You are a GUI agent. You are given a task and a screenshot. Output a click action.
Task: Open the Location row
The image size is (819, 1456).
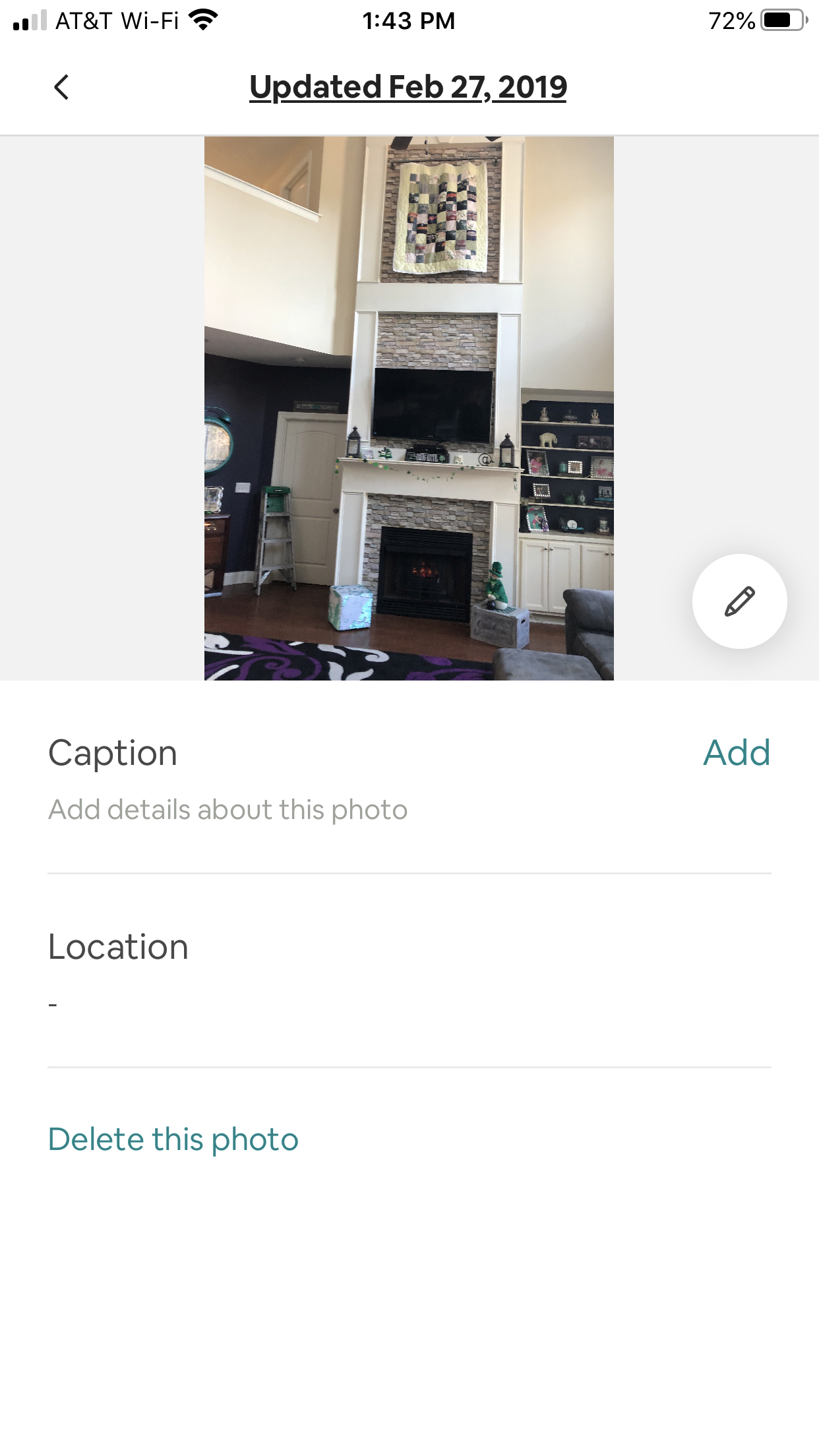coord(409,971)
